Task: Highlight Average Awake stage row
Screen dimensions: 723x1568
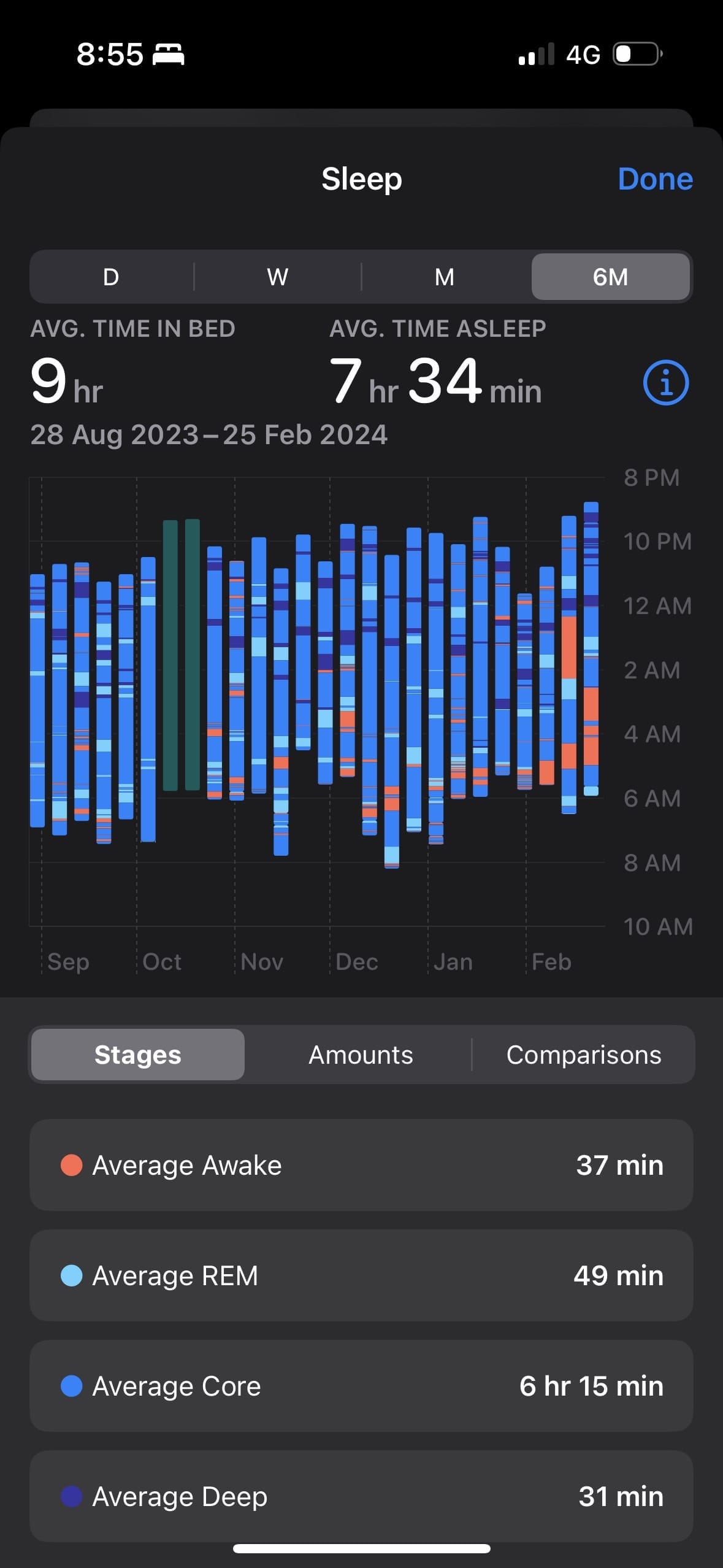Action: pos(361,1165)
